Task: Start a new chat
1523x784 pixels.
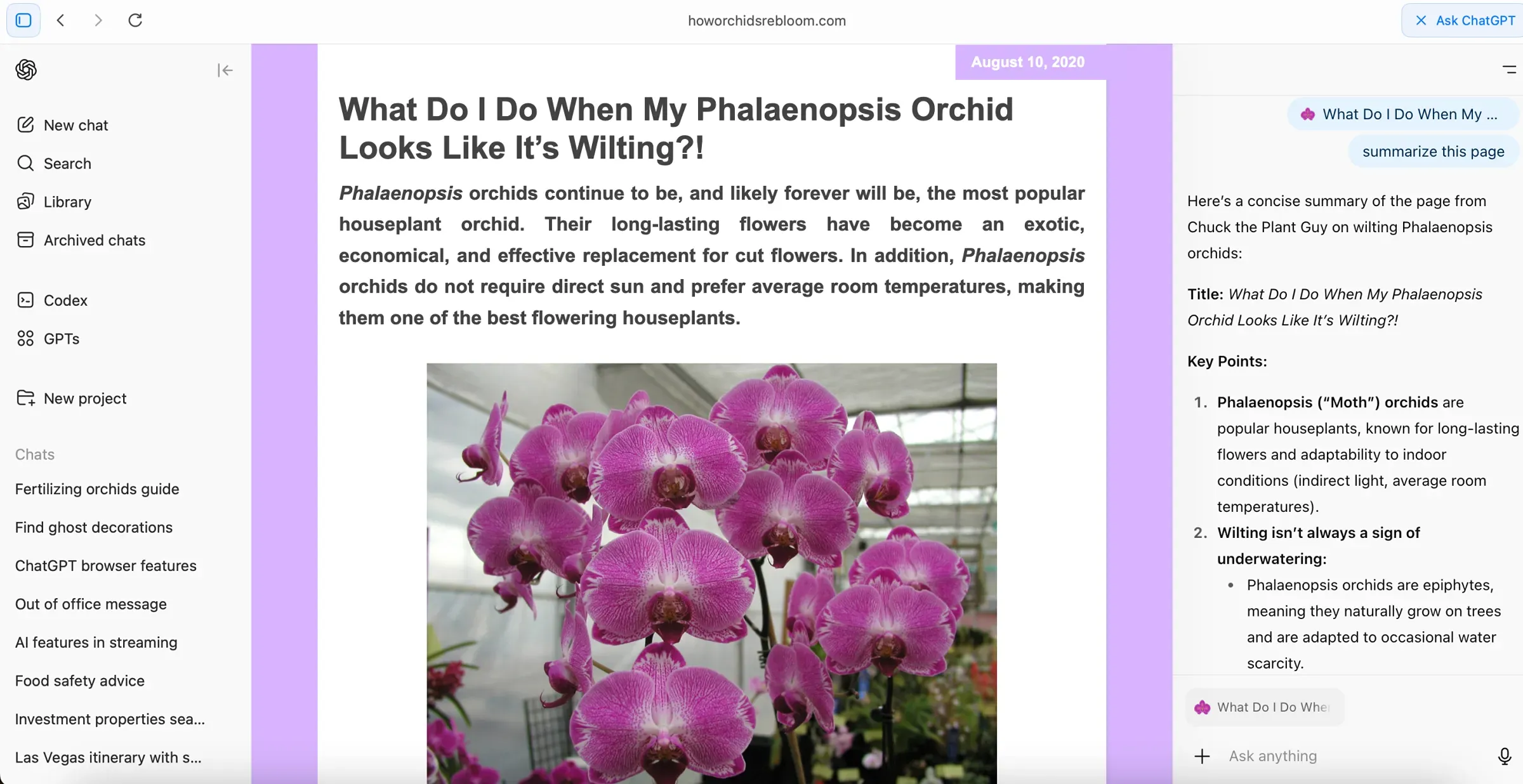Action: click(x=76, y=125)
